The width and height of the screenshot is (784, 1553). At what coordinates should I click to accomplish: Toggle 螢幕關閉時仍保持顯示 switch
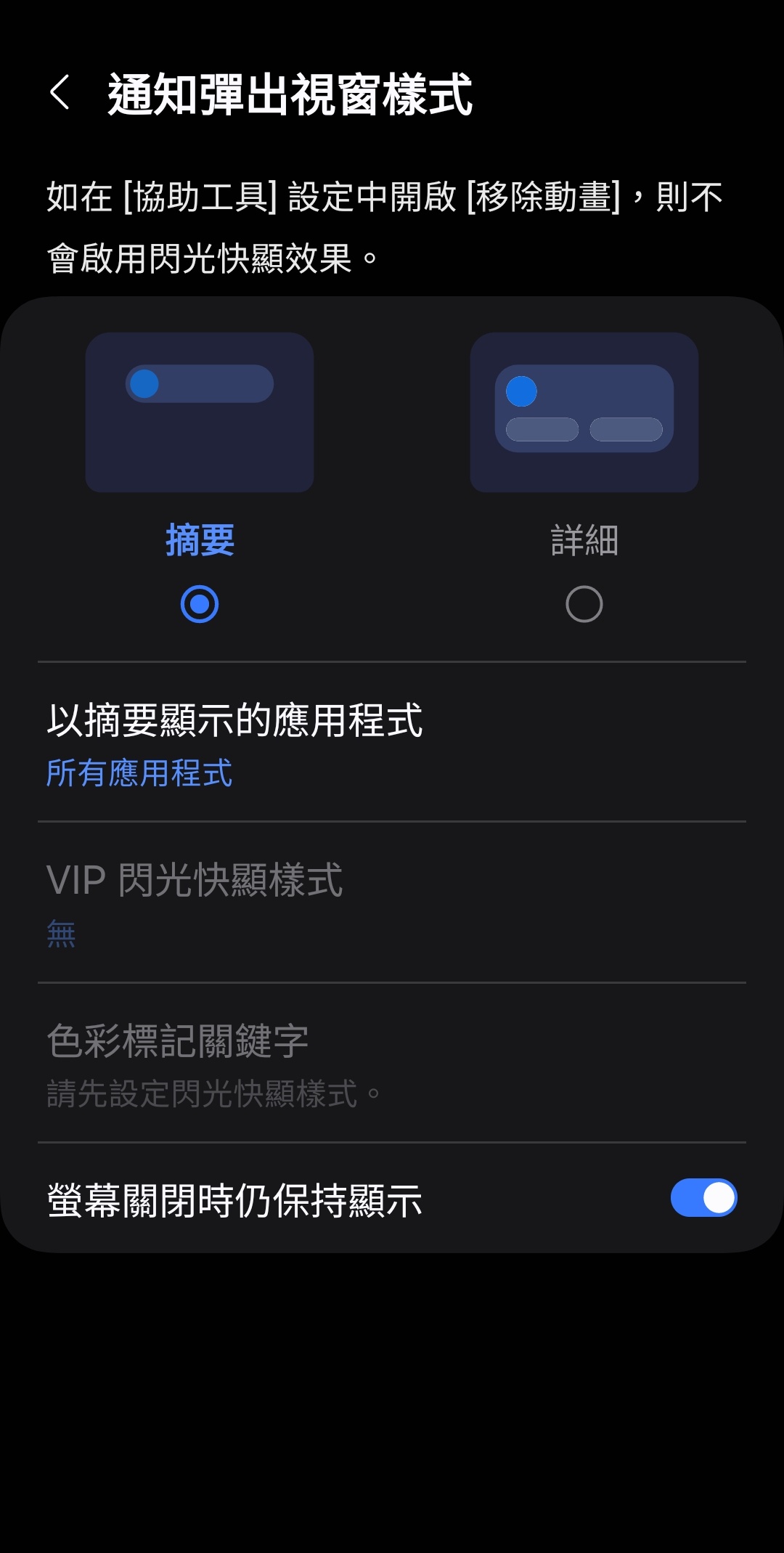(x=703, y=1198)
